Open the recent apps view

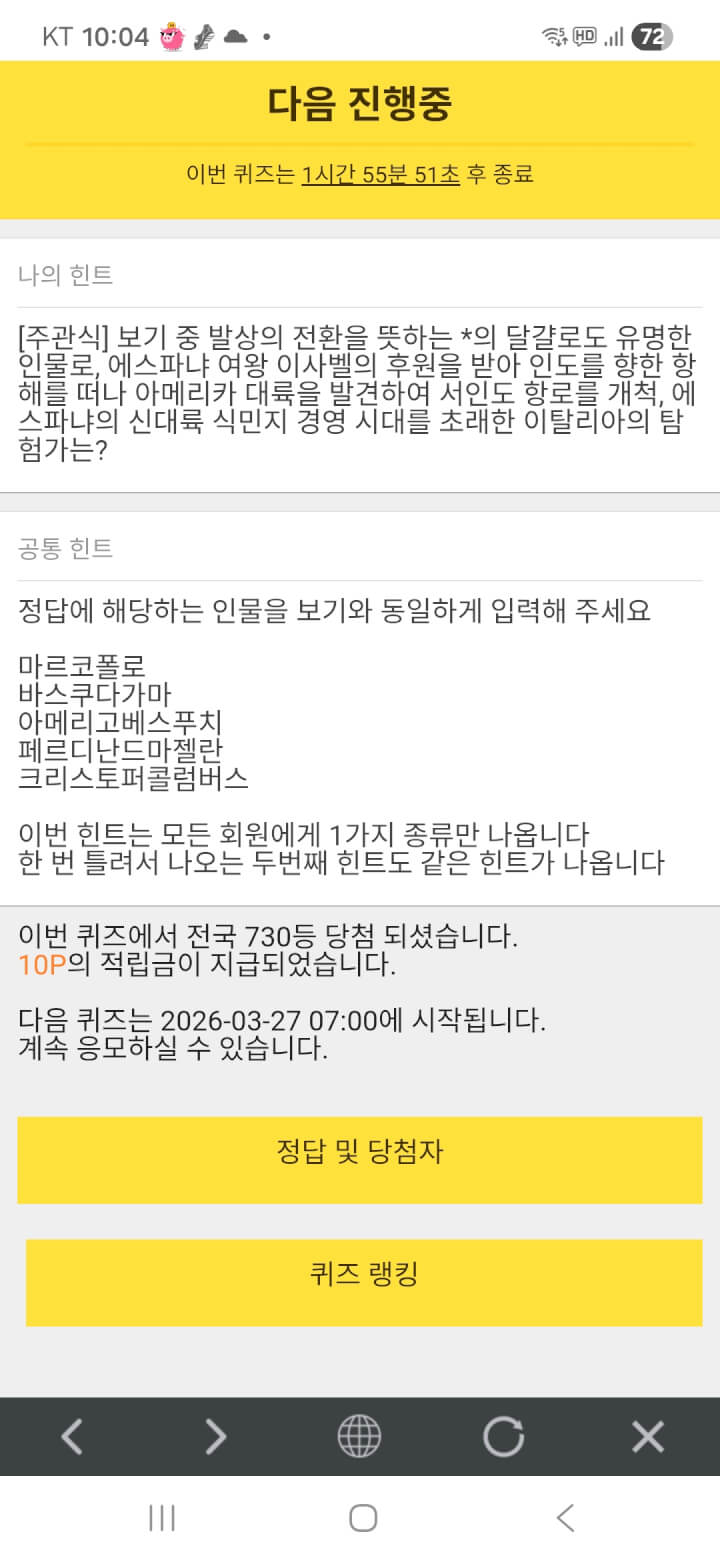(x=162, y=1518)
